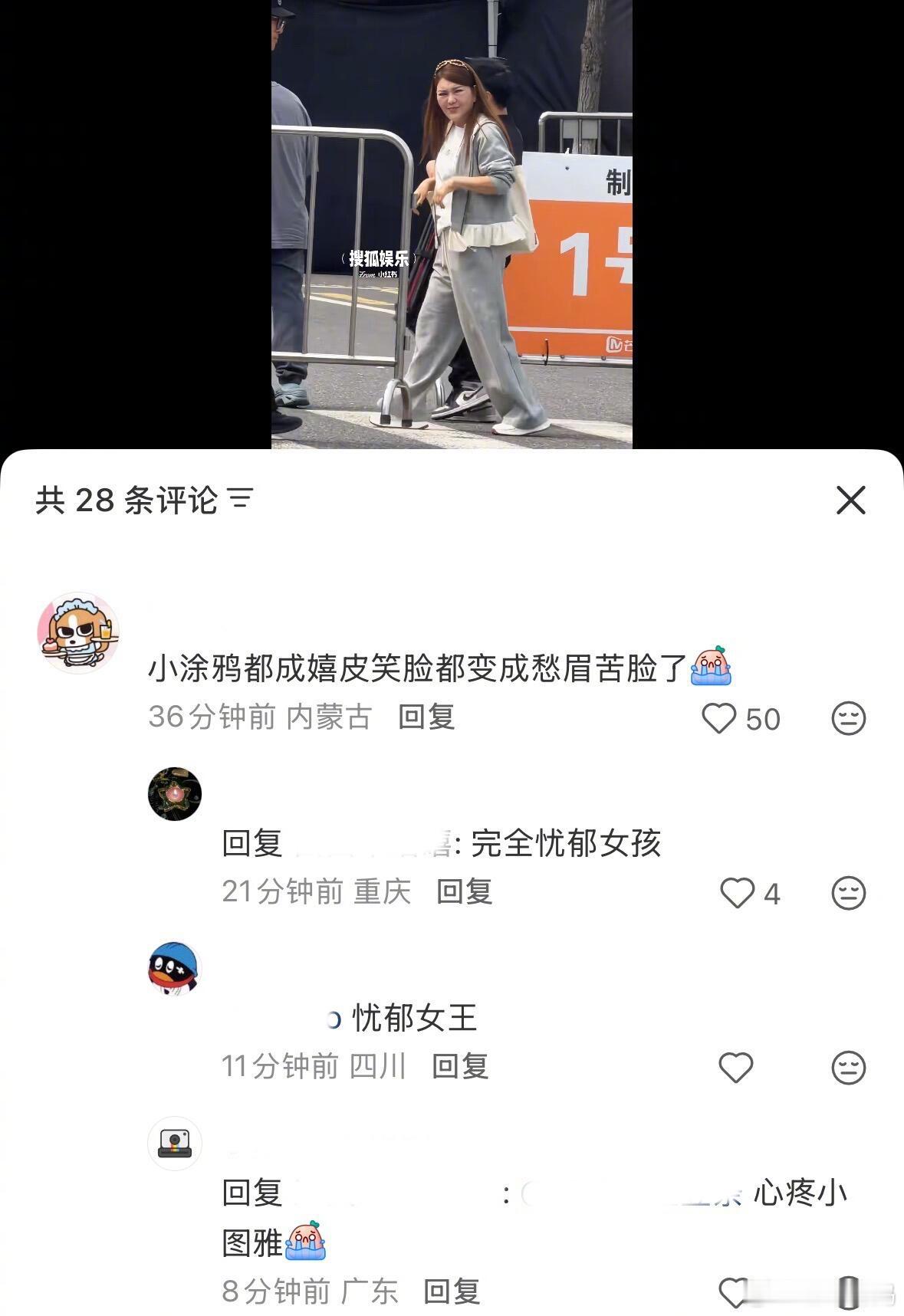Image resolution: width=904 pixels, height=1316 pixels.
Task: Close the comments panel with the X
Action: (851, 499)
